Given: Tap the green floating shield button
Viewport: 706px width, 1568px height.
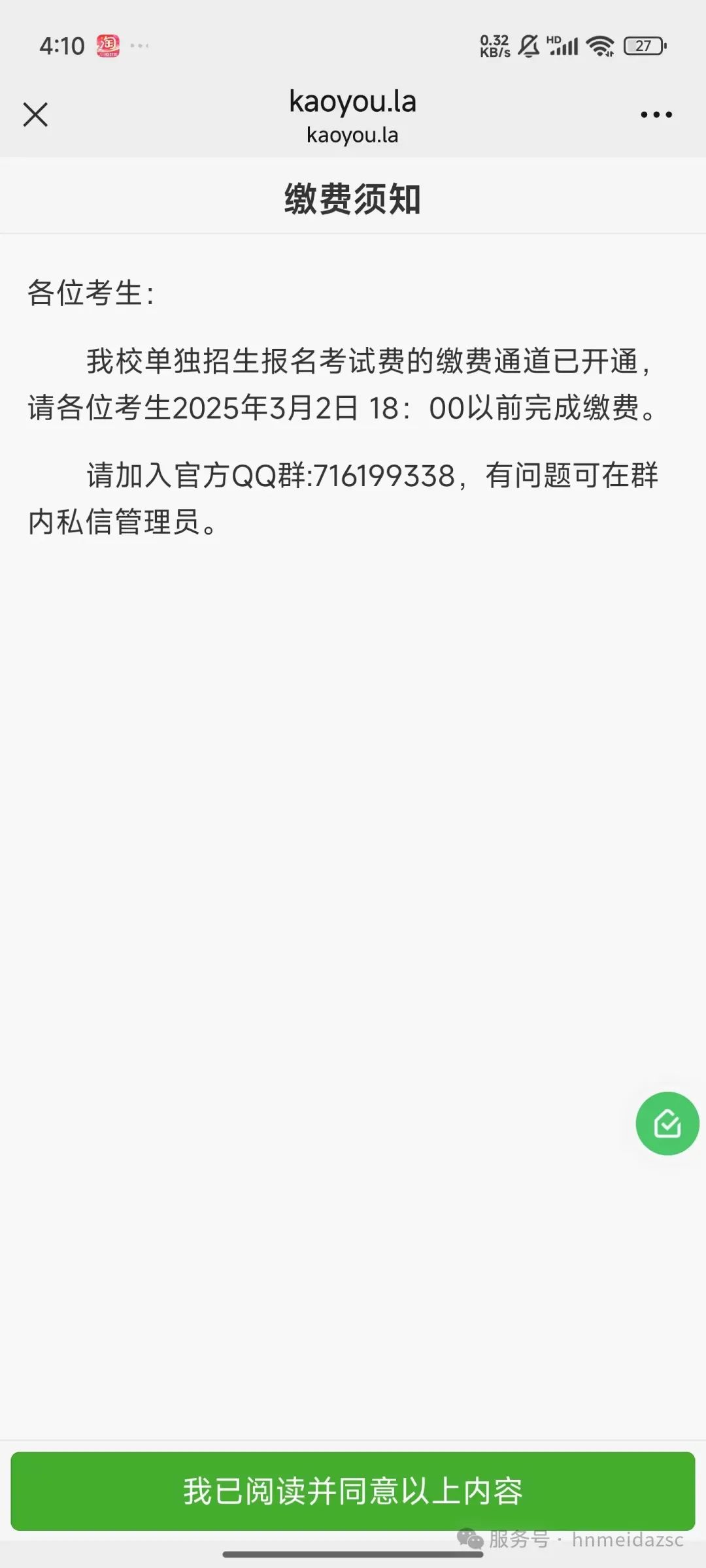Looking at the screenshot, I should (667, 1124).
